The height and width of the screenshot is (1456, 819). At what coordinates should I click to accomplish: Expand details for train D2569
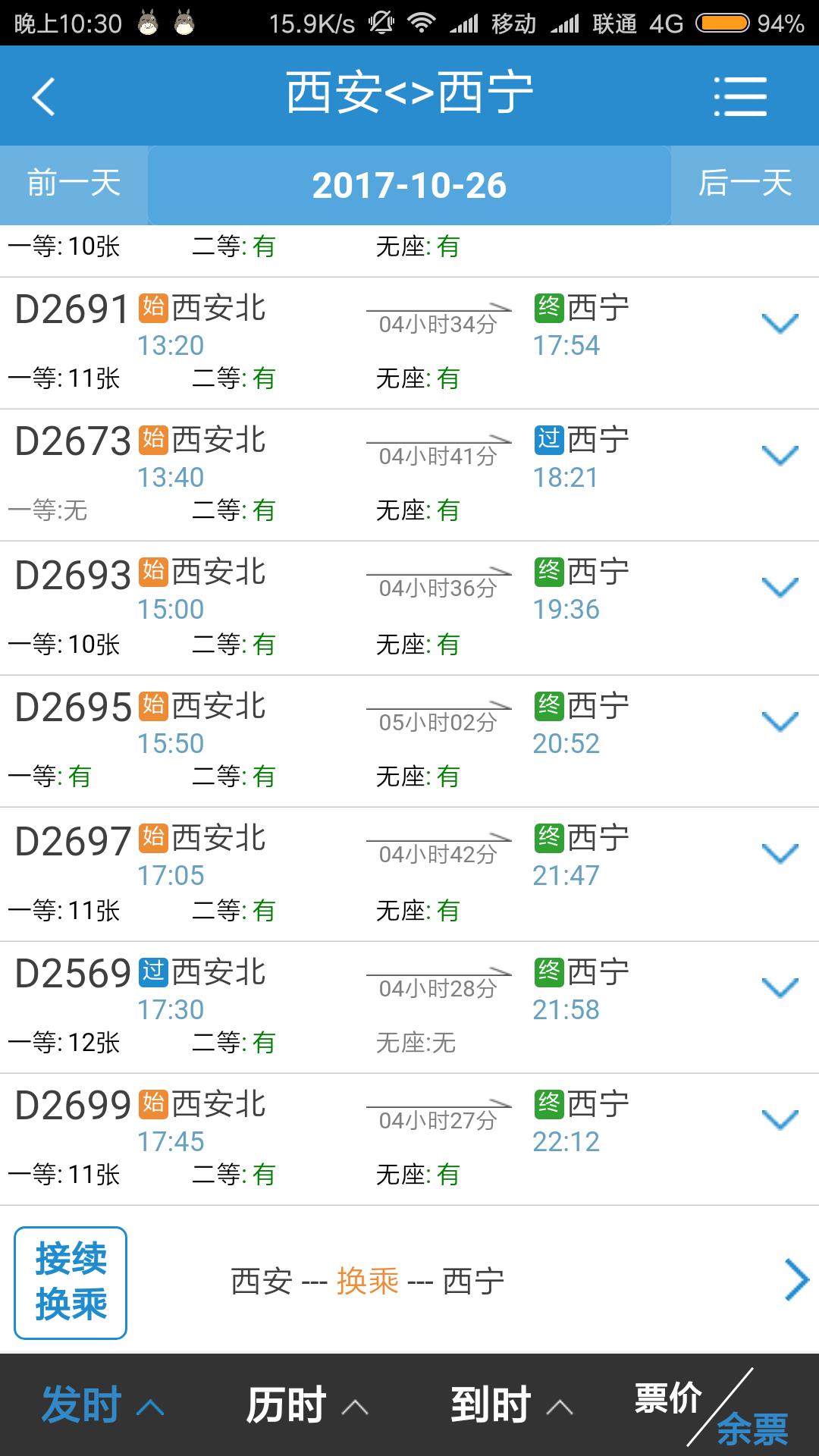(x=780, y=988)
